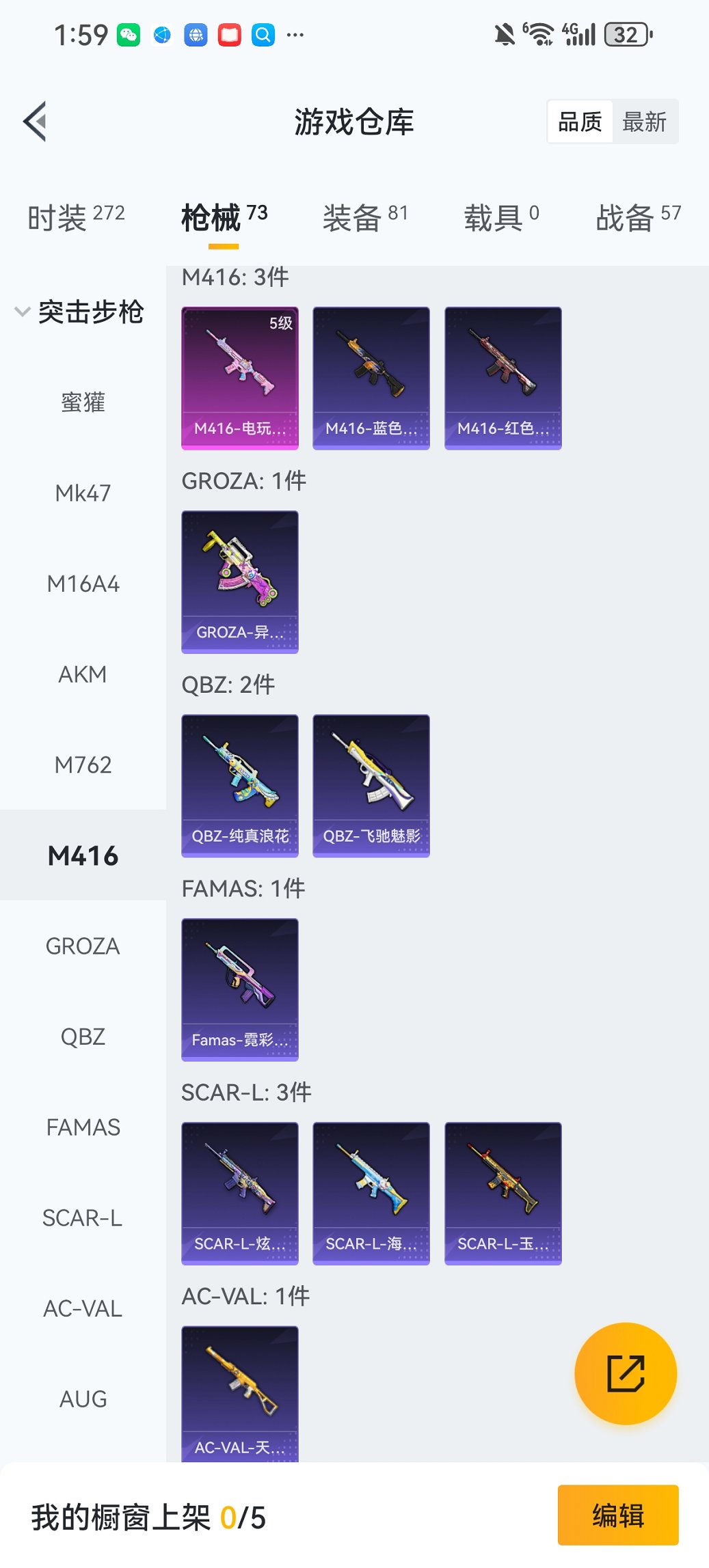Open the M416-电玩 level 5 skin
Image resolution: width=709 pixels, height=1568 pixels.
click(240, 378)
